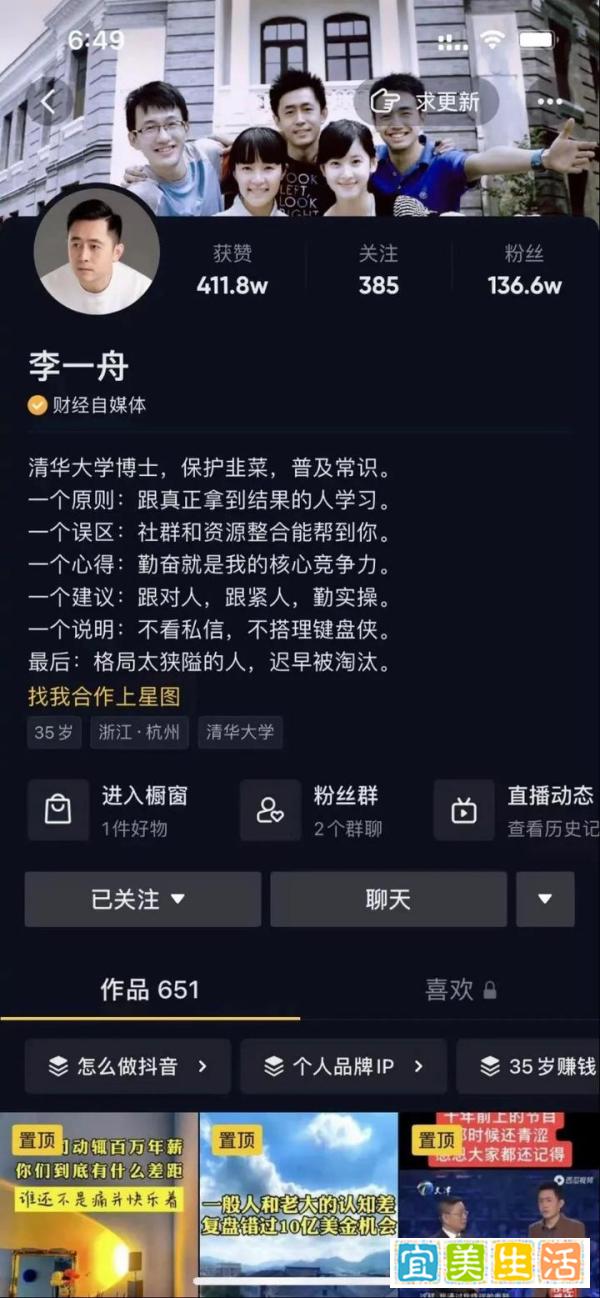The height and width of the screenshot is (1298, 600).
Task: Switch to the 作品 651 tab
Action: click(150, 990)
